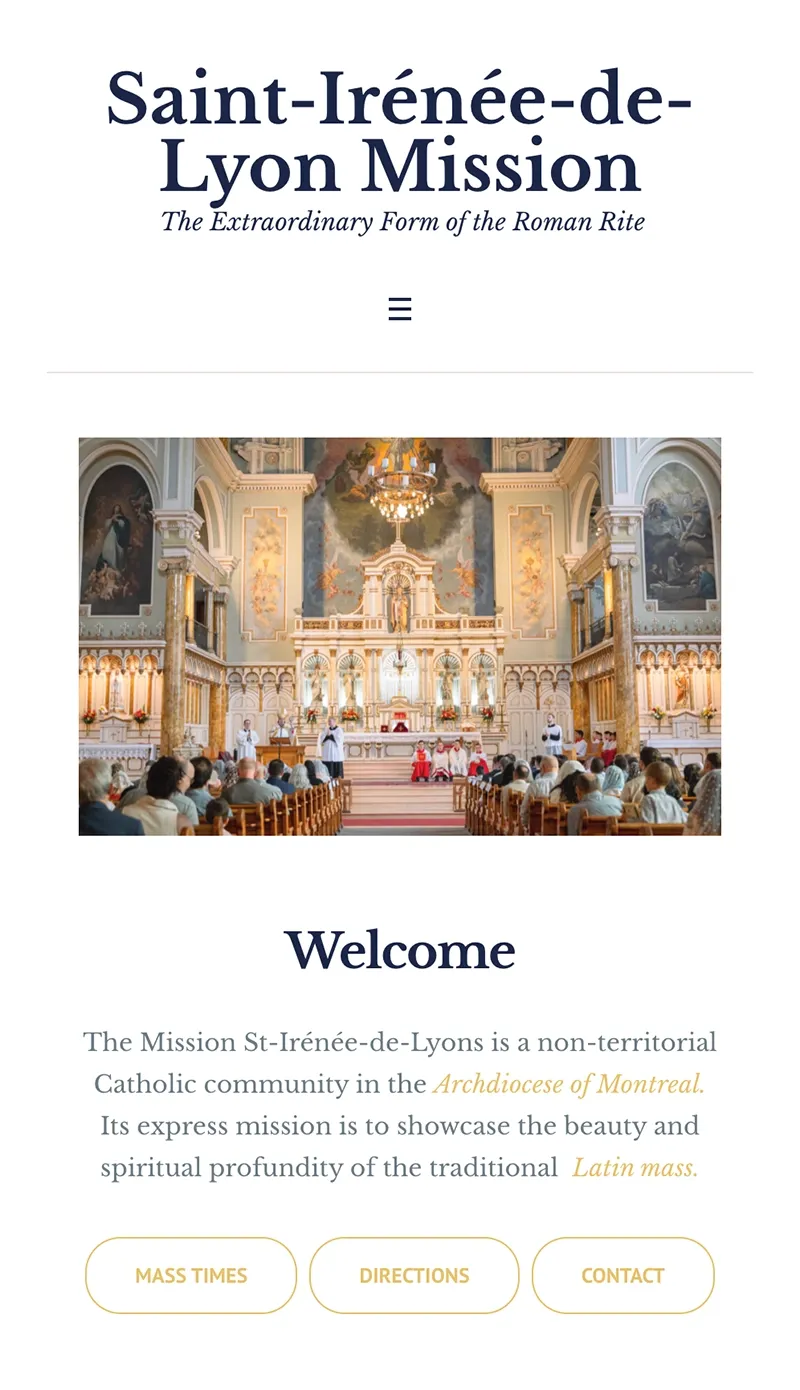
Task: Get Directions to the mission
Action: [x=414, y=1275]
